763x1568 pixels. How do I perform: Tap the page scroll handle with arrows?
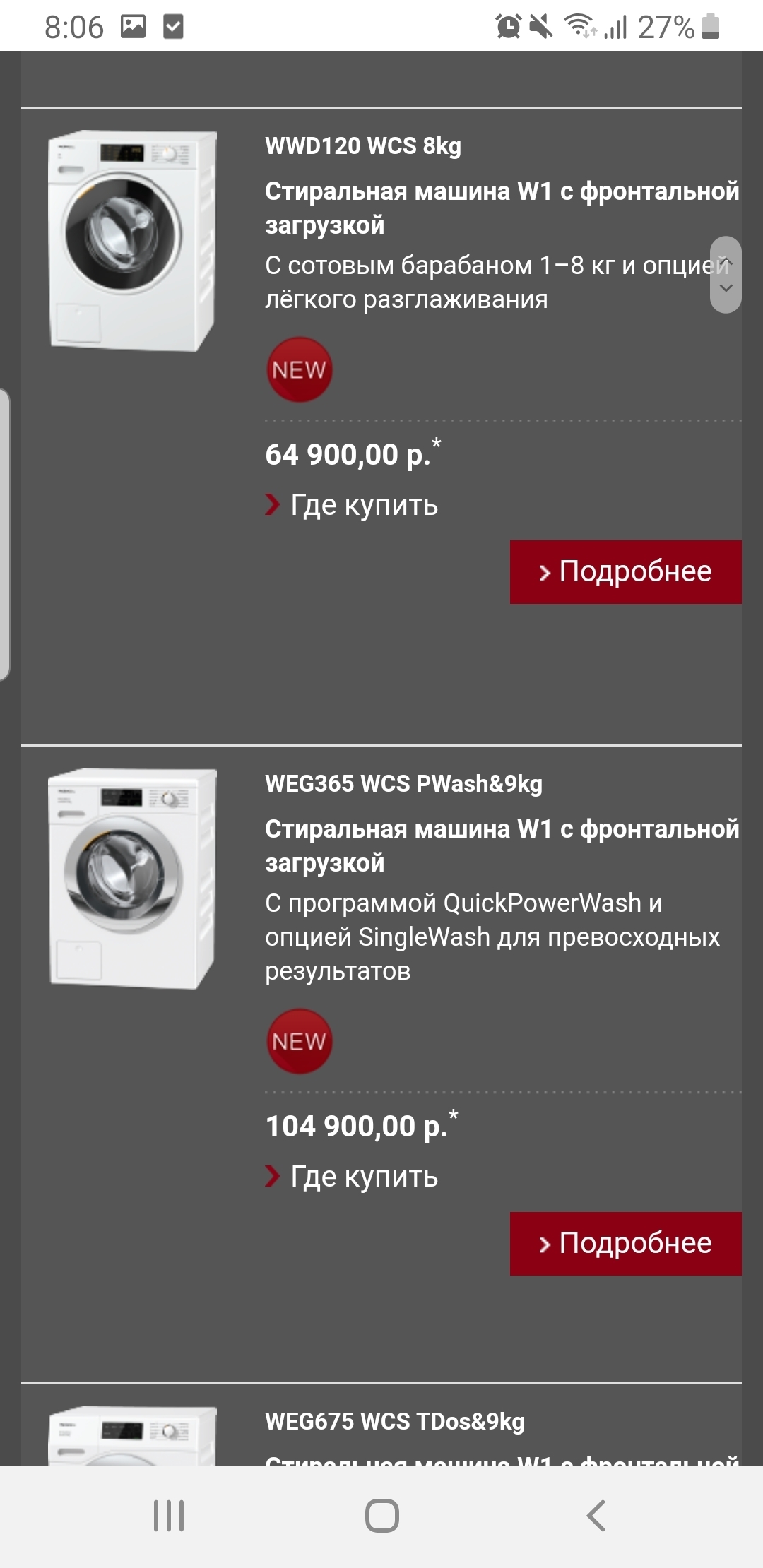pyautogui.click(x=726, y=275)
